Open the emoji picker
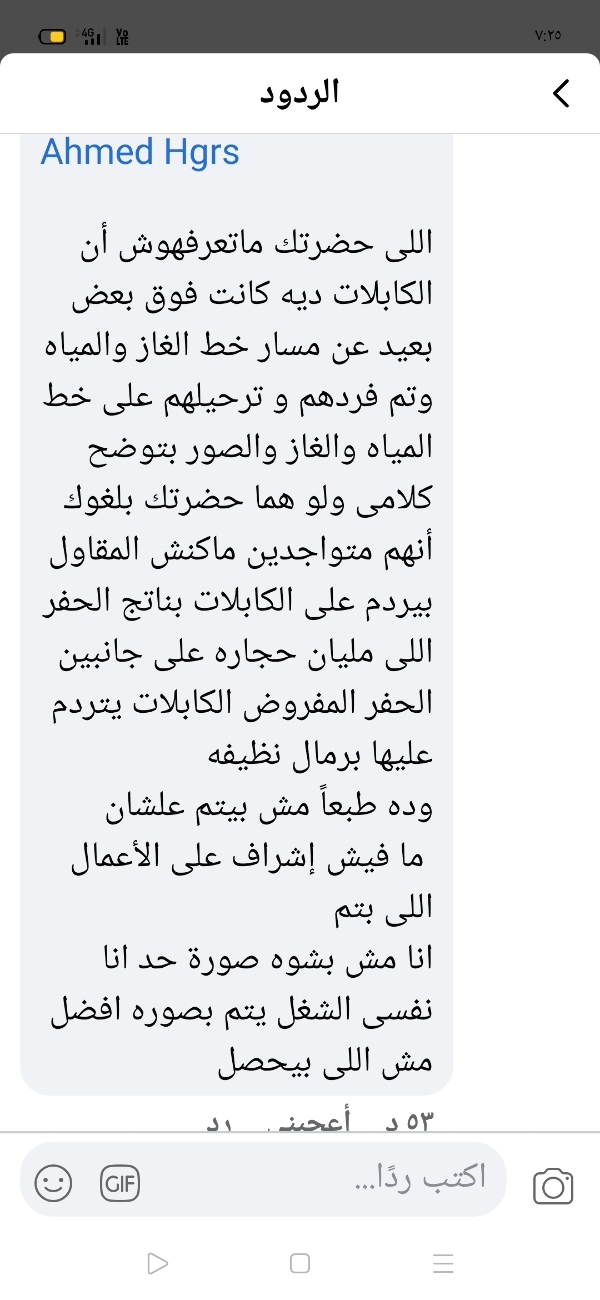Image resolution: width=600 pixels, height=1300 pixels. pyautogui.click(x=54, y=1185)
